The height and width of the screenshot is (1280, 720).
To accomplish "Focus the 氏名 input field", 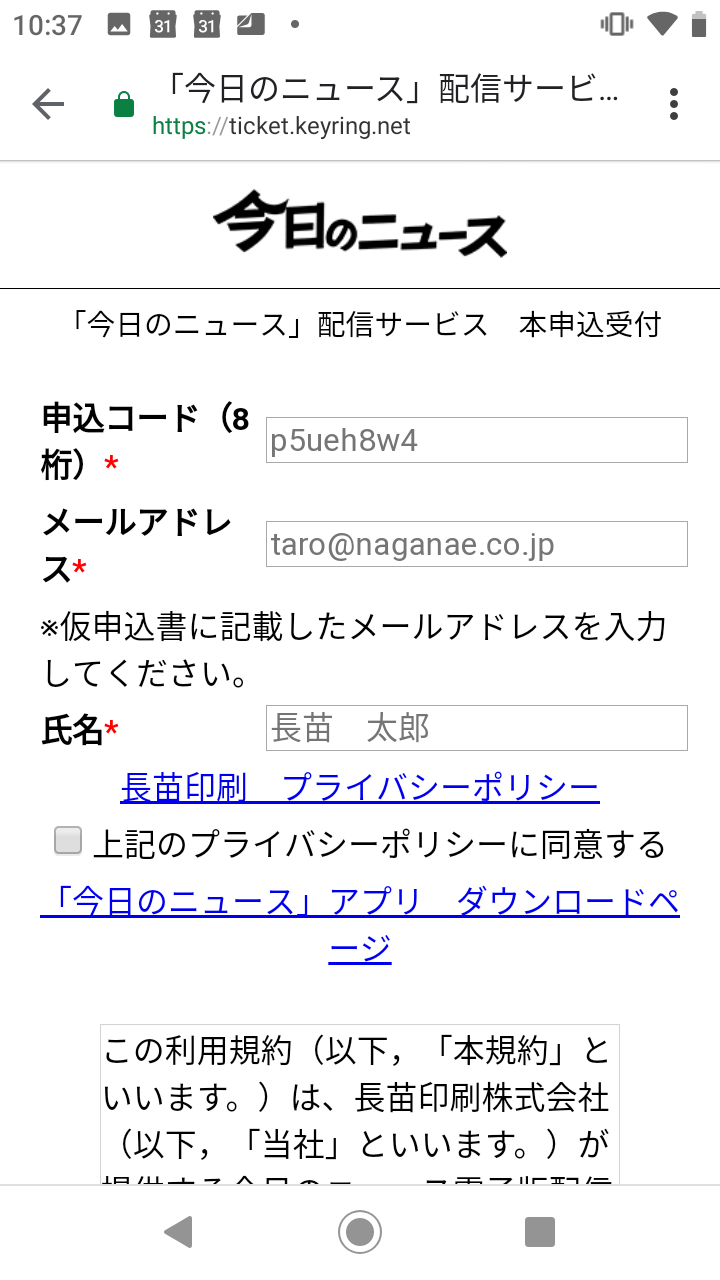I will coord(476,728).
